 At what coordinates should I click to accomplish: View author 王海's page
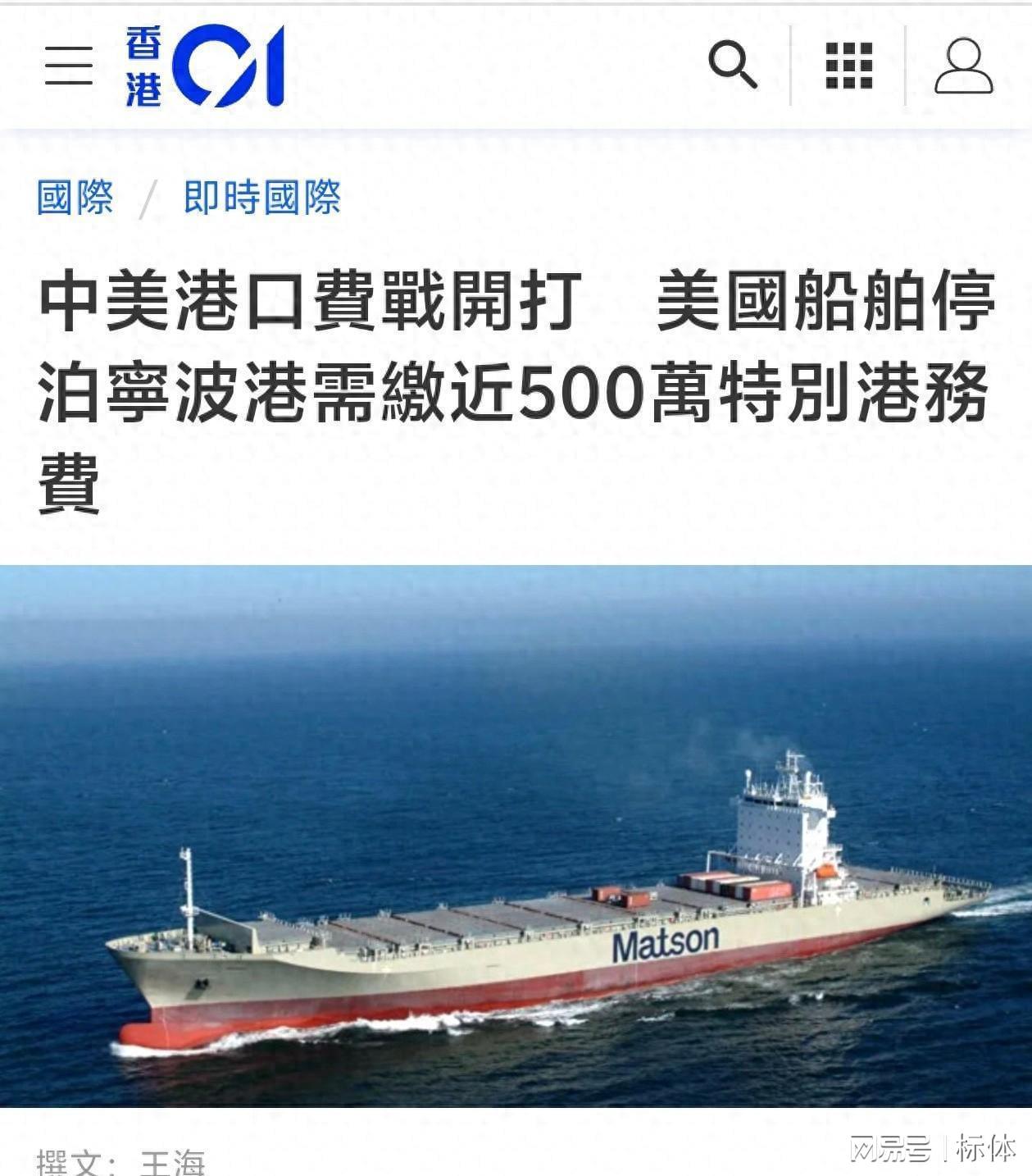(x=173, y=1164)
